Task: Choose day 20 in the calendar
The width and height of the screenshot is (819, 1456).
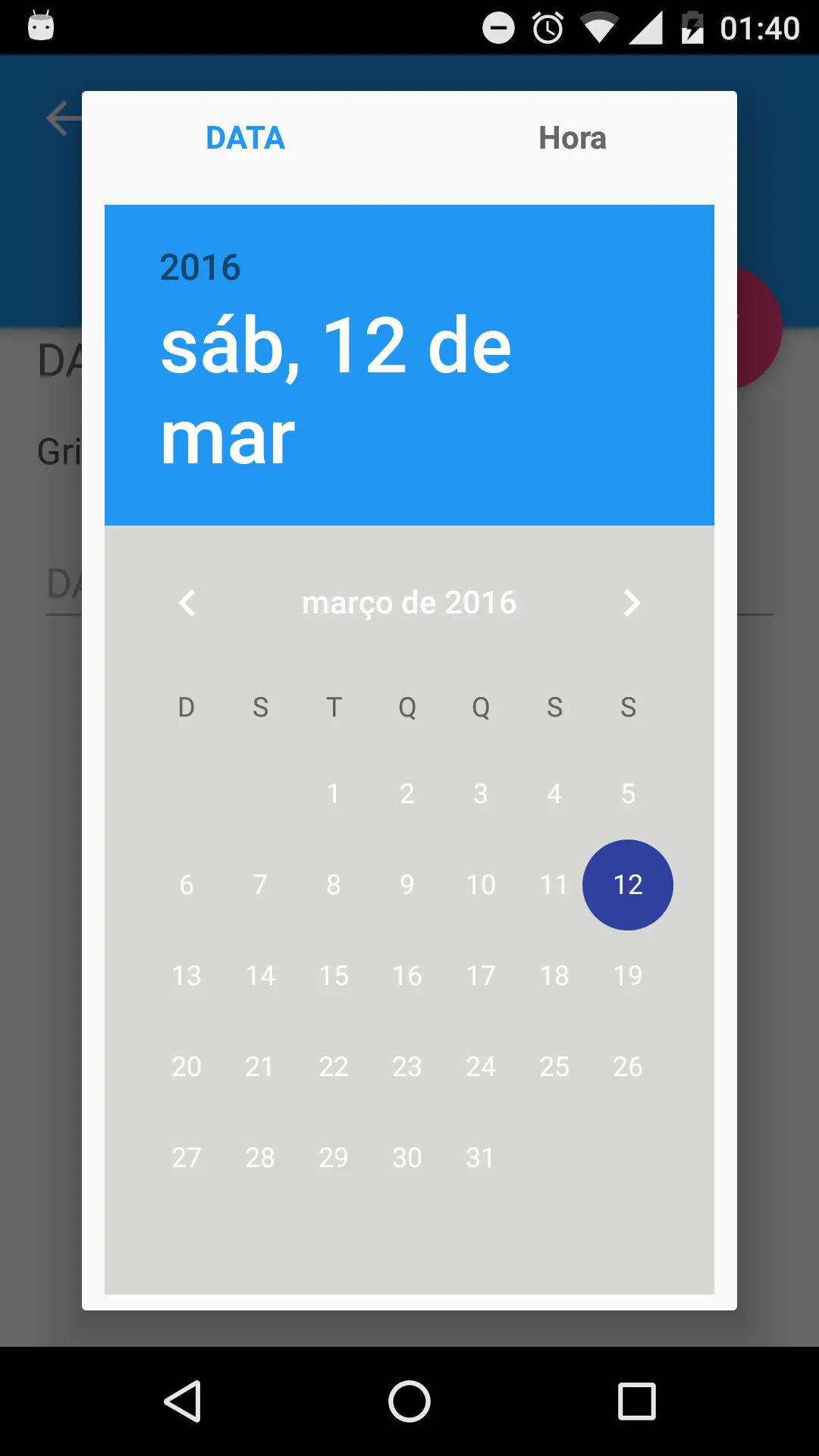Action: pyautogui.click(x=187, y=1067)
